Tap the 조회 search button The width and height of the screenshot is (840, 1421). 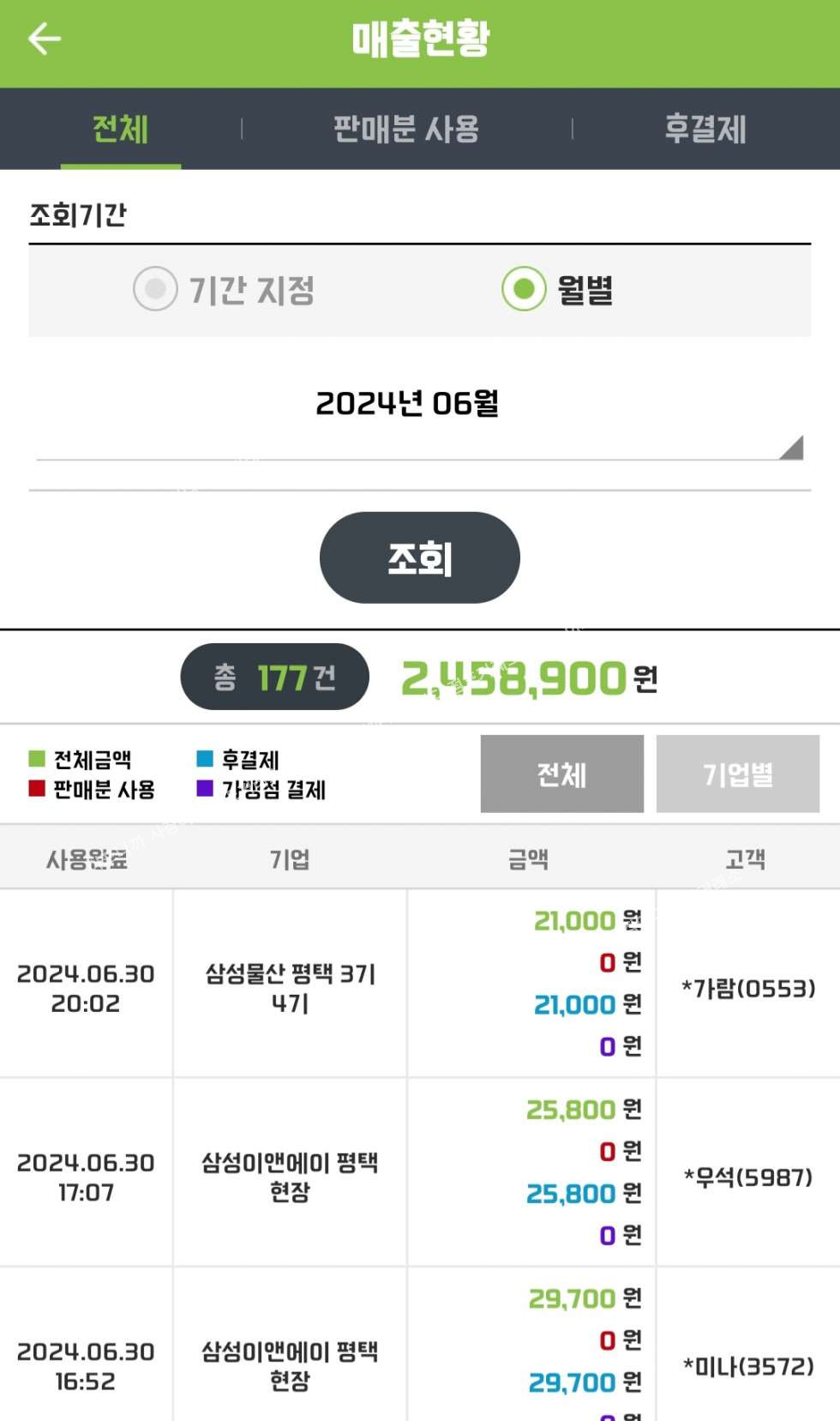[x=419, y=558]
